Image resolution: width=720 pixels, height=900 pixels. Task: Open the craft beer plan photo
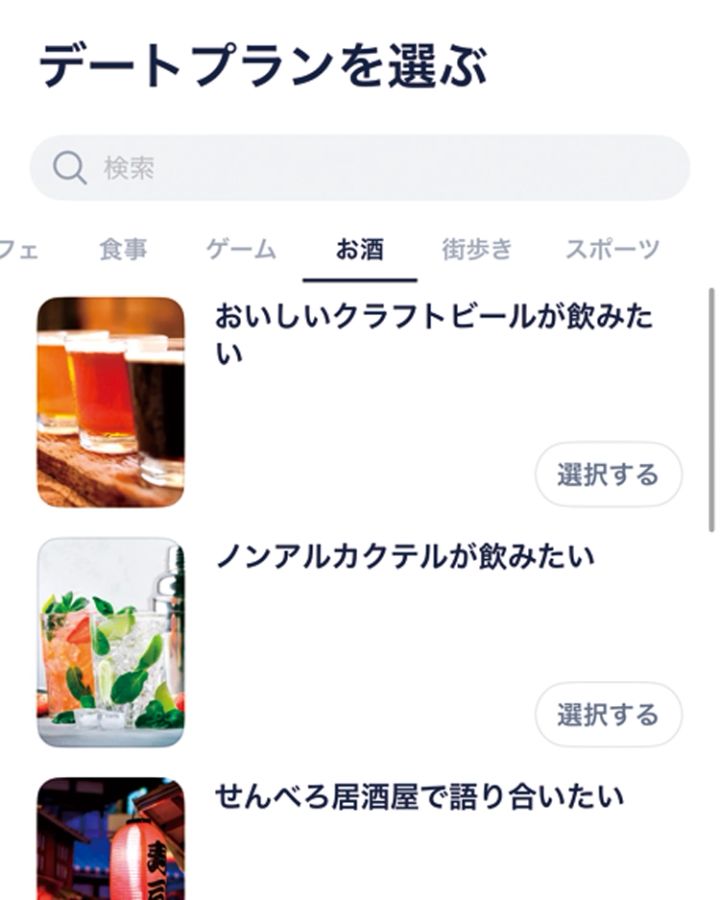point(111,402)
